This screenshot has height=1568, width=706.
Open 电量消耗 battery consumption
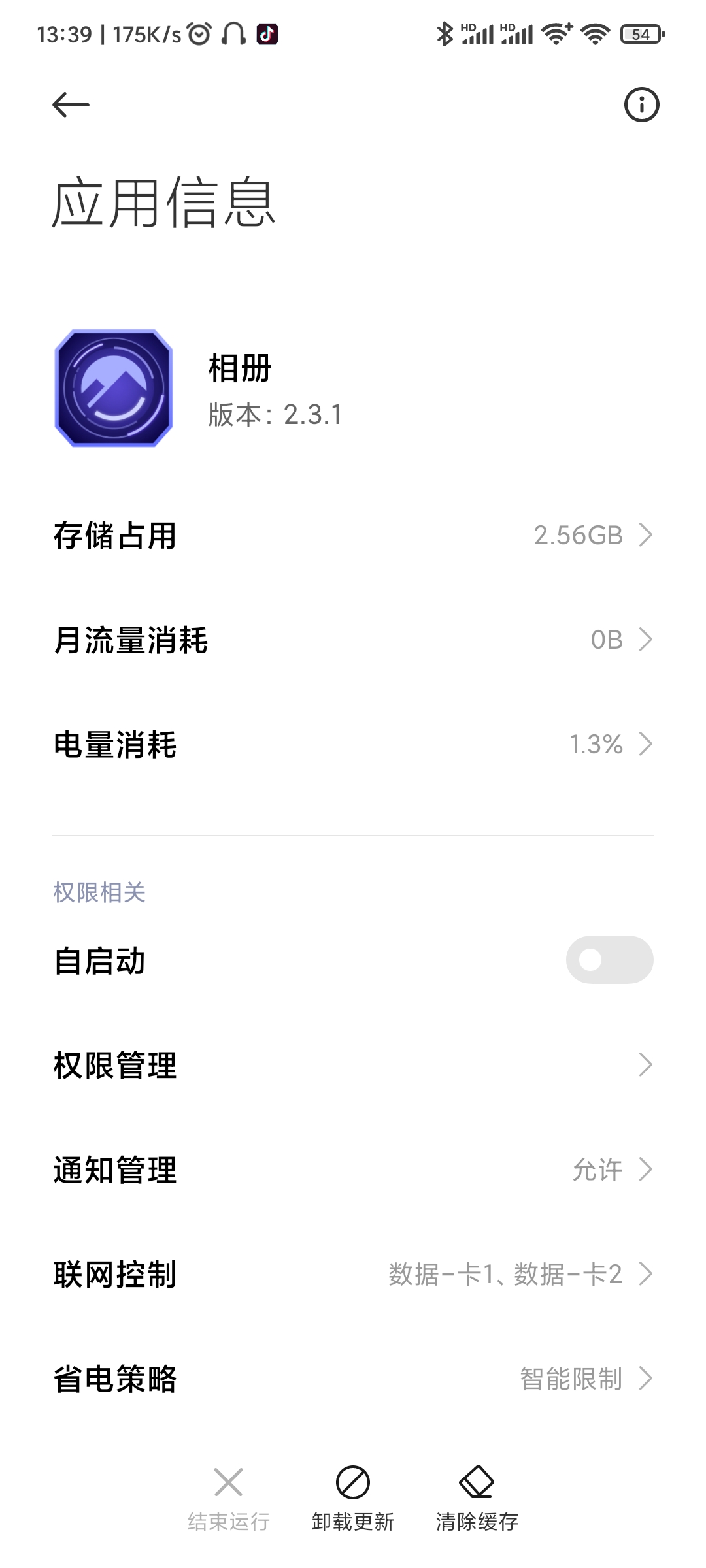coord(353,744)
